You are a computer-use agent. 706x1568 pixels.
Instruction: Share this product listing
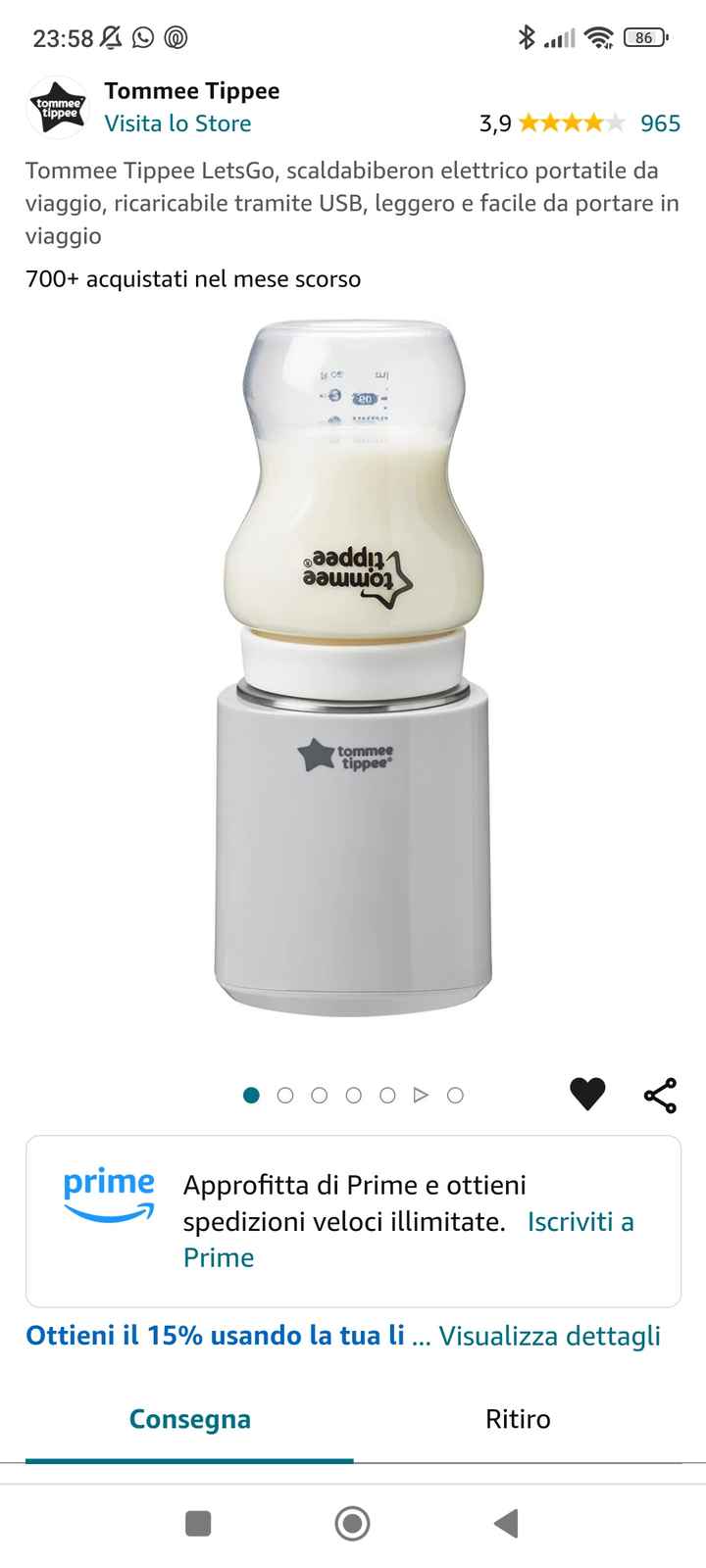660,1095
